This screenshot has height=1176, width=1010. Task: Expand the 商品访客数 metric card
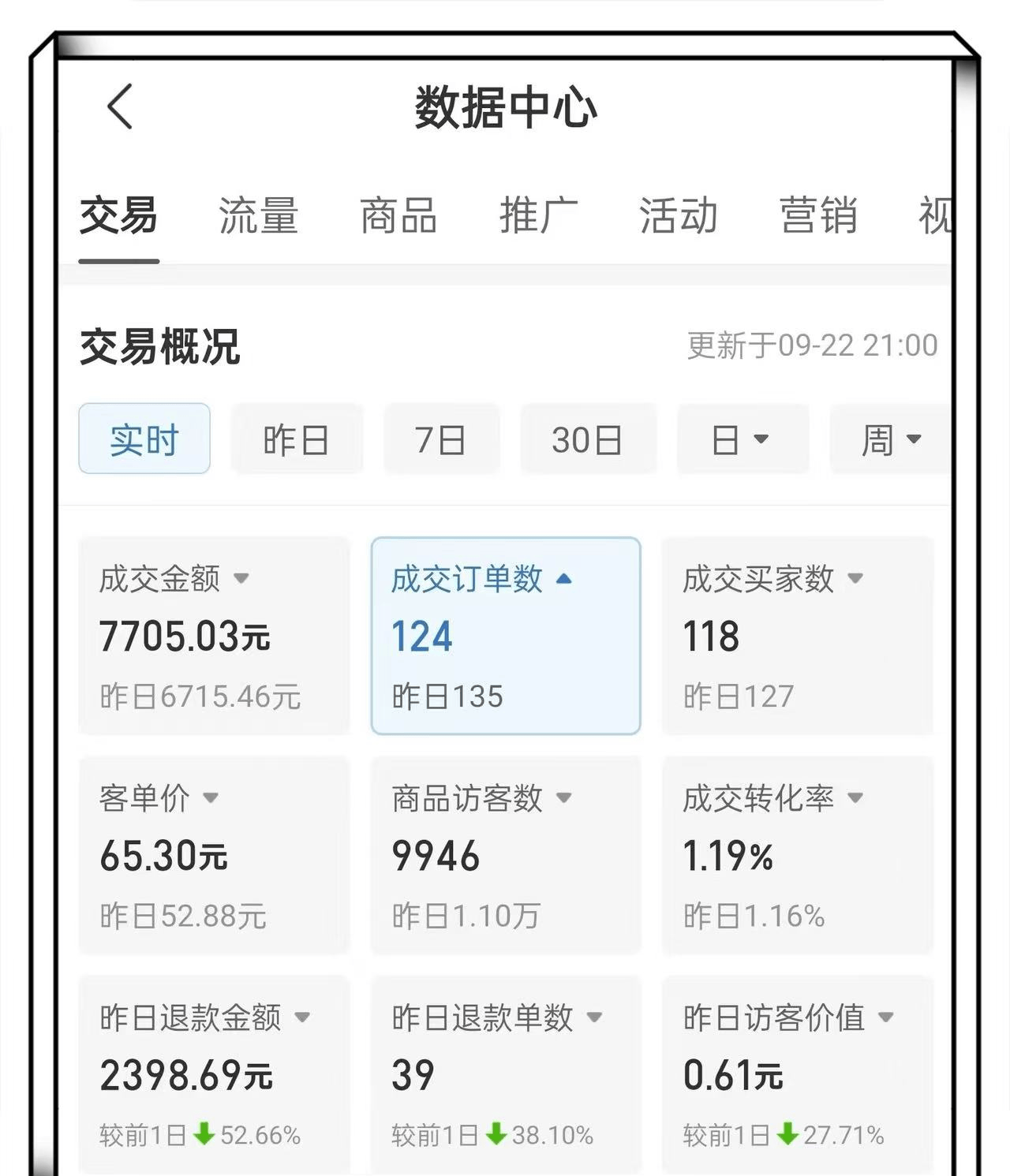pos(505,854)
